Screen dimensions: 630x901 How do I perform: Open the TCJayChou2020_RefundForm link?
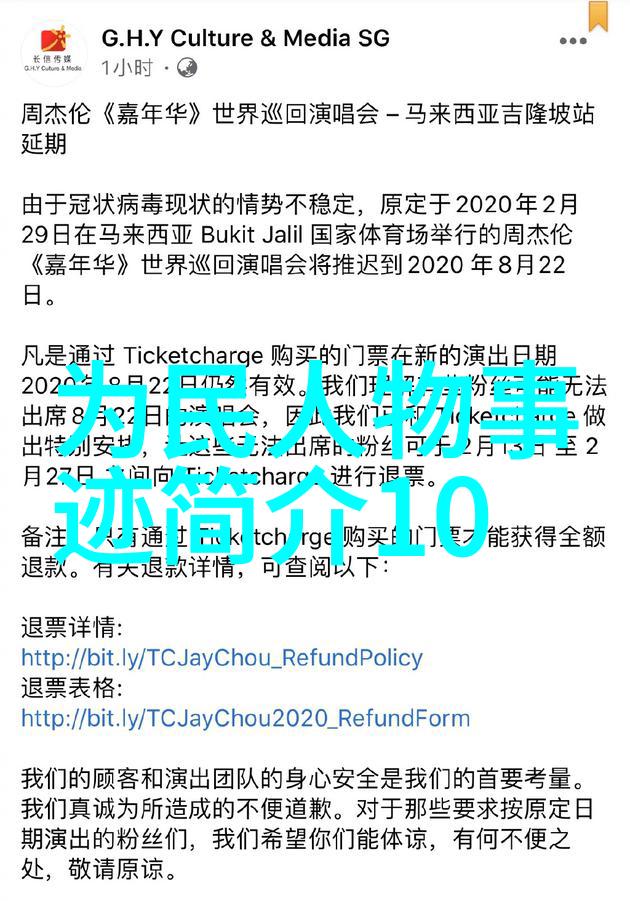(245, 717)
